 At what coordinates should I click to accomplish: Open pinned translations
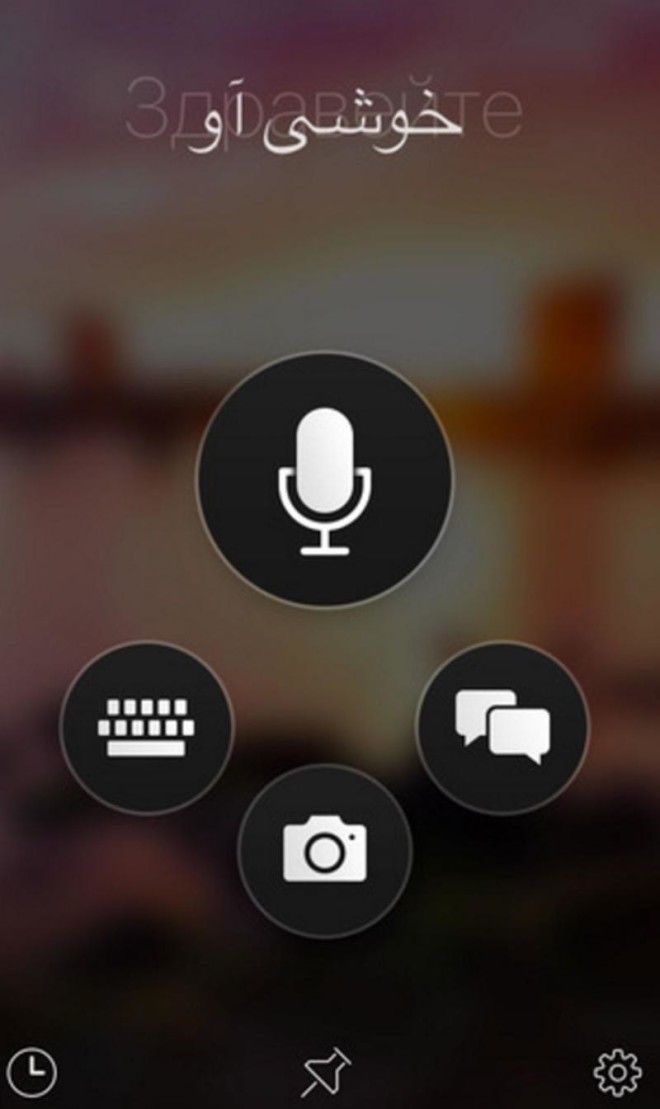(326, 1073)
